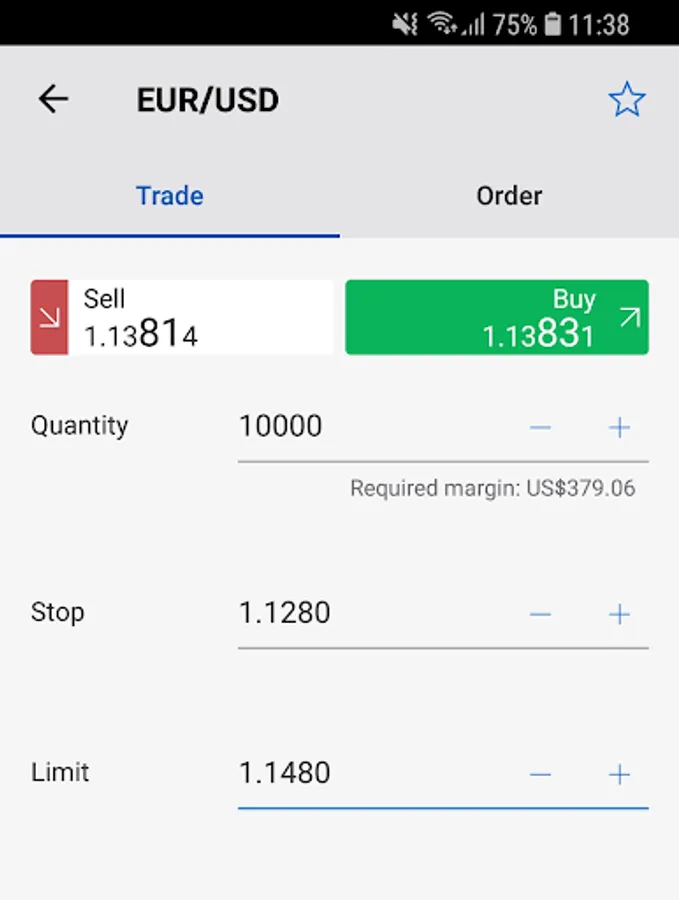Tap Buy at 1.13831

tap(497, 317)
